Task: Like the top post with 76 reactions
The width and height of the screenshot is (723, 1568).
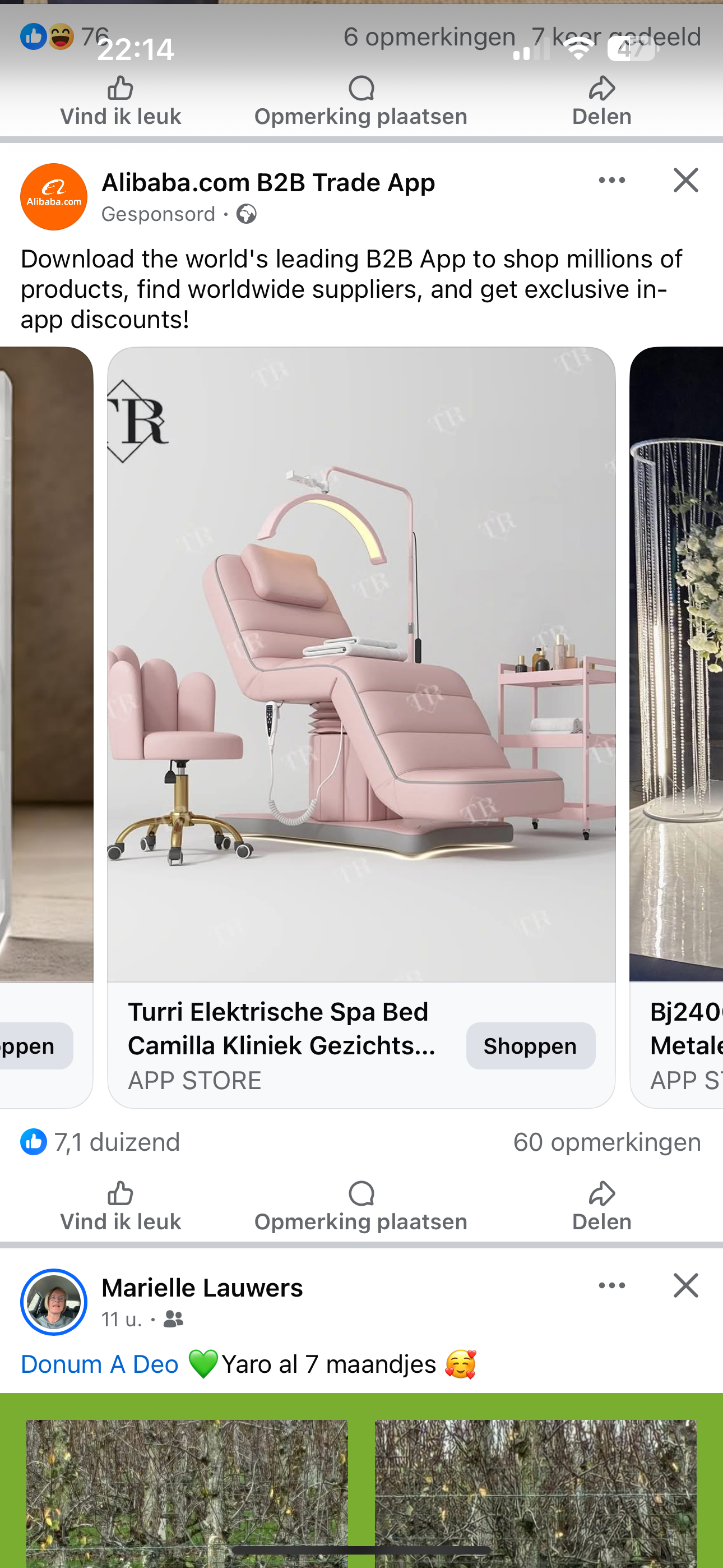Action: 120,102
